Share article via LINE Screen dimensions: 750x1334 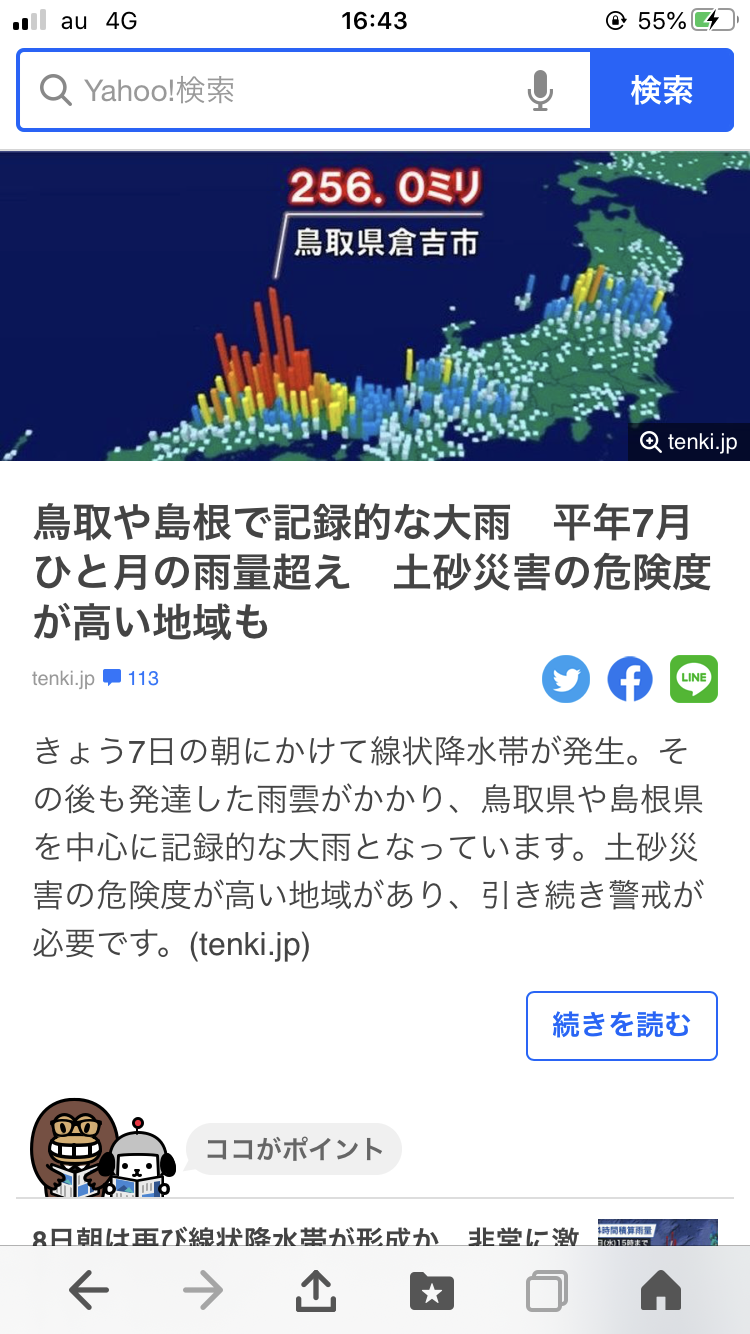694,679
